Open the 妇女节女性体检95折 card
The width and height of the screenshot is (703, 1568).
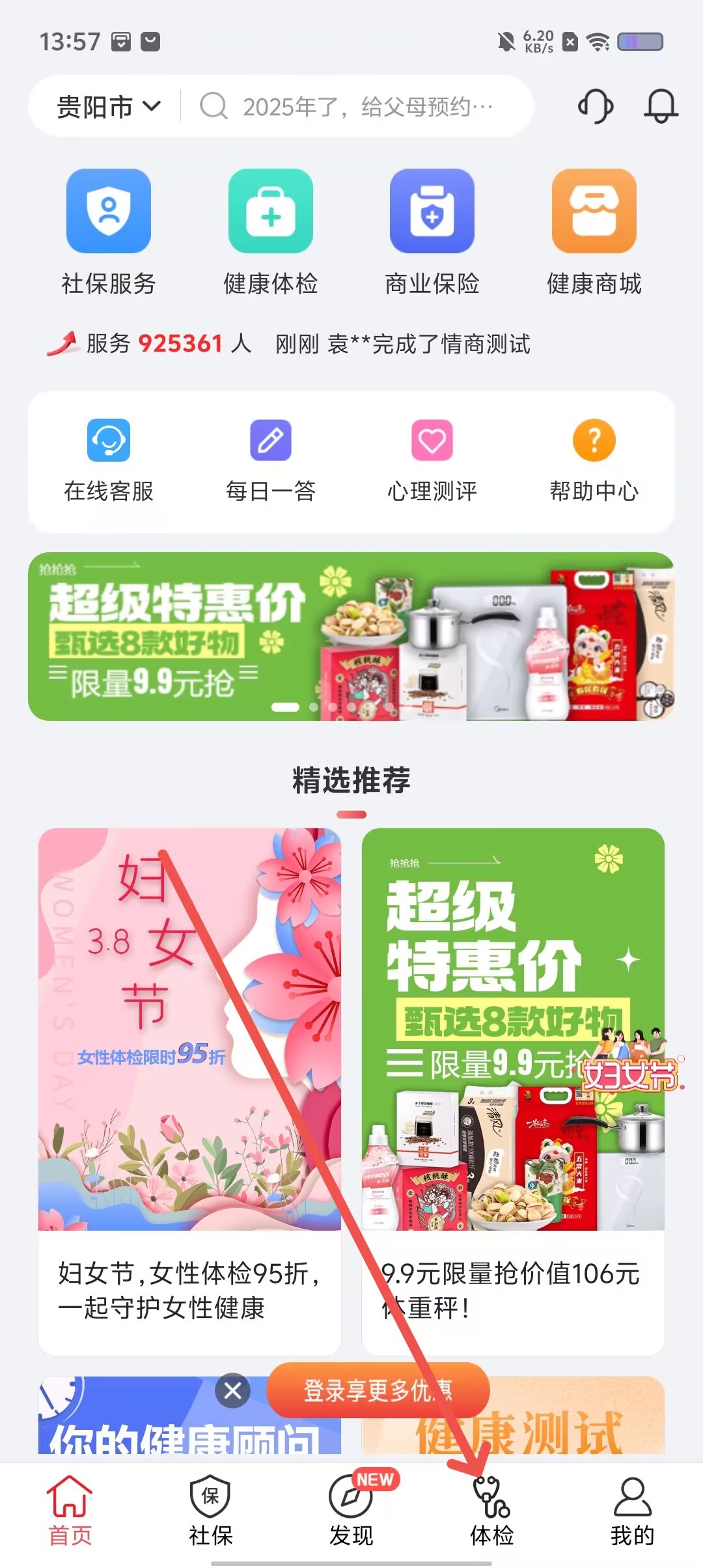189,1091
